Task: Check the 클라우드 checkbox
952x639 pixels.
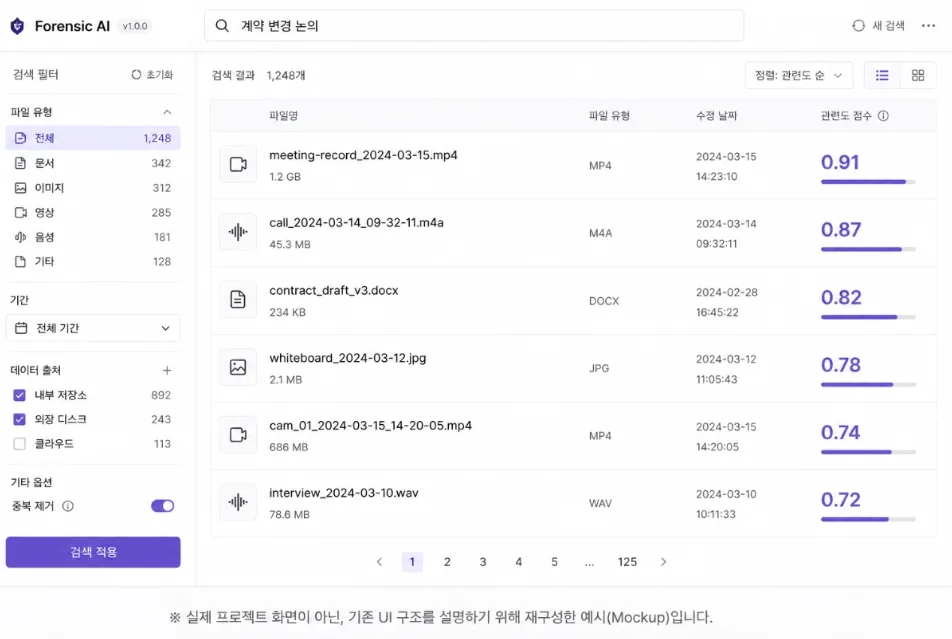Action: (19, 443)
